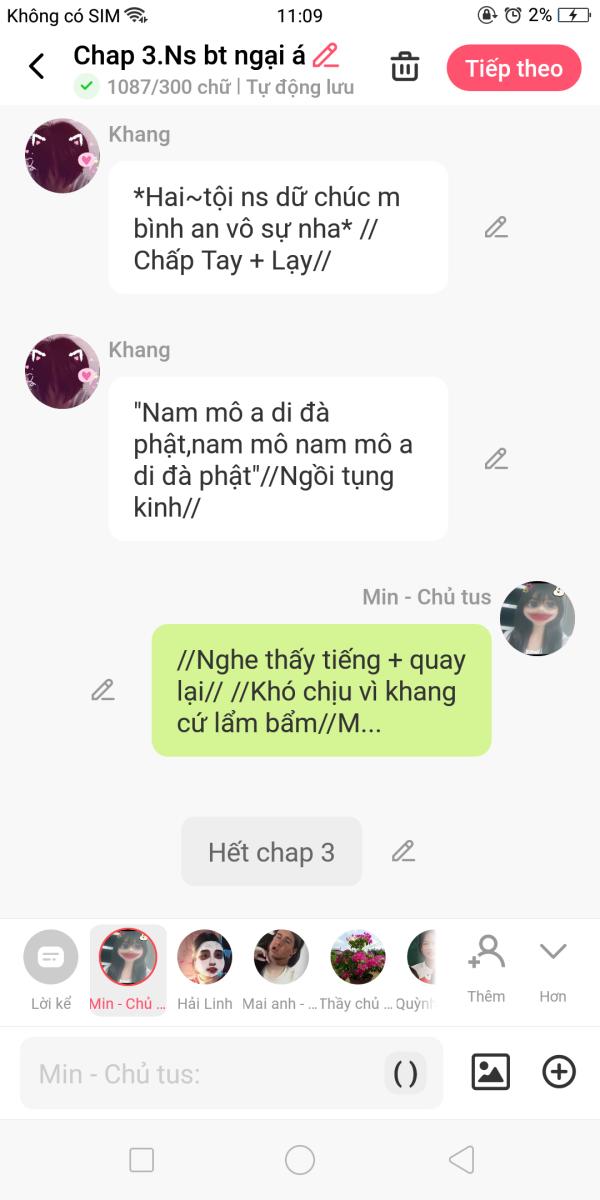Open the plus add-on menu

click(559, 1072)
